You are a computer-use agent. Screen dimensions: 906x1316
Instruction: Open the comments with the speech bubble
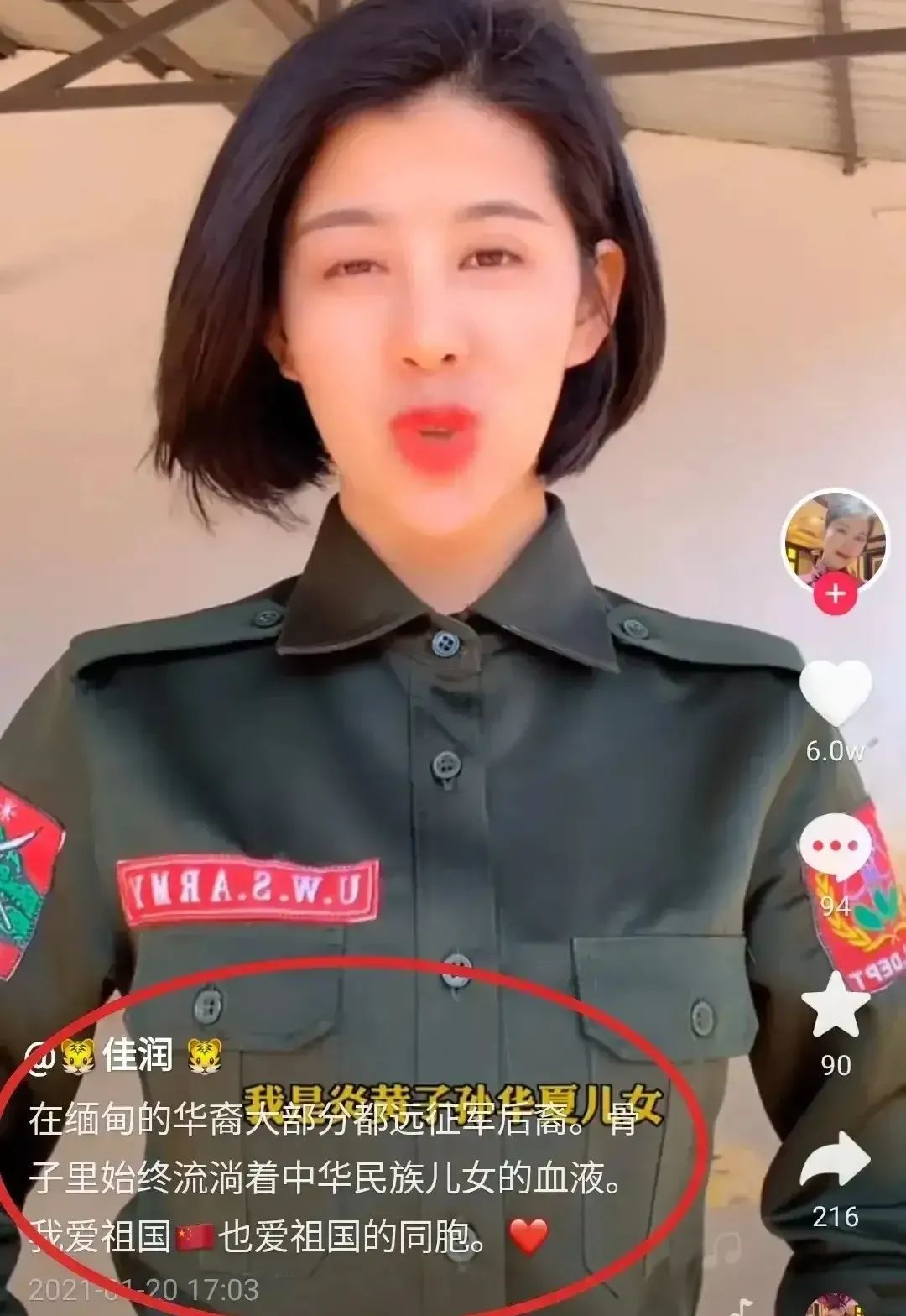click(834, 847)
